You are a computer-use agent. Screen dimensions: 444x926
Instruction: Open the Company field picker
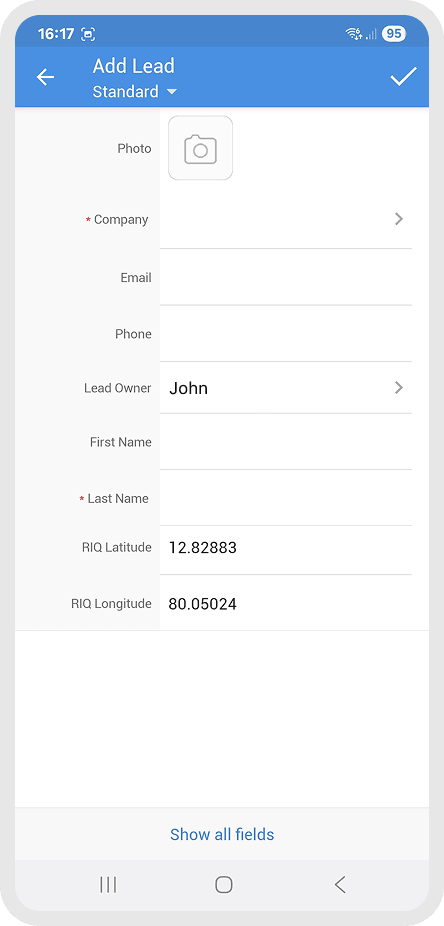286,220
